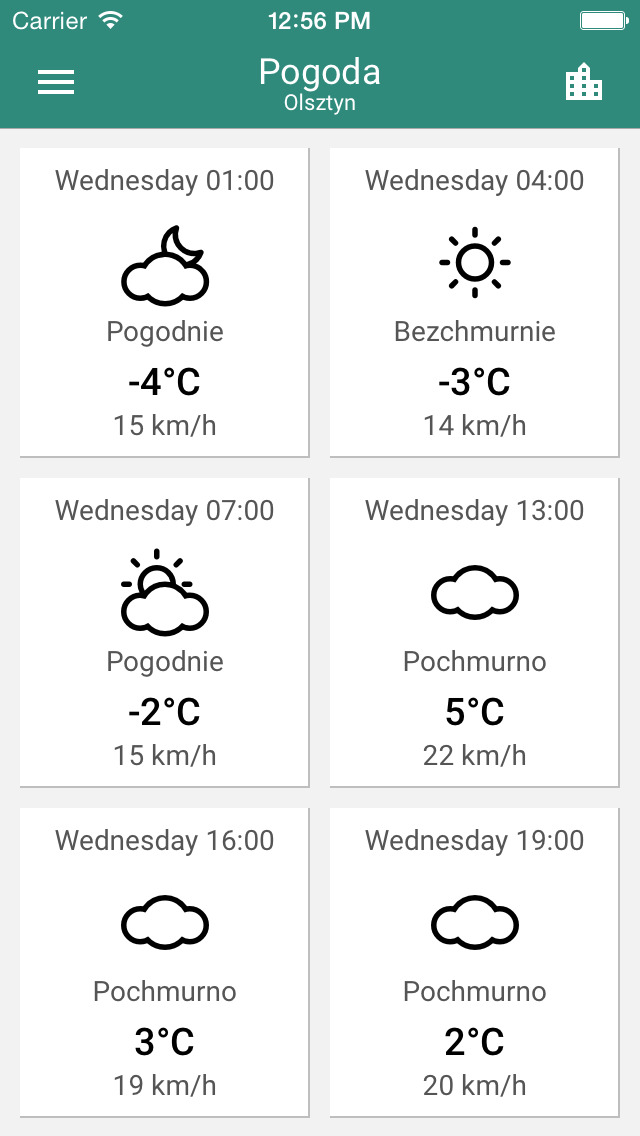
Task: Open the Wednesday 13:00 Pochmurno card
Action: click(x=474, y=632)
